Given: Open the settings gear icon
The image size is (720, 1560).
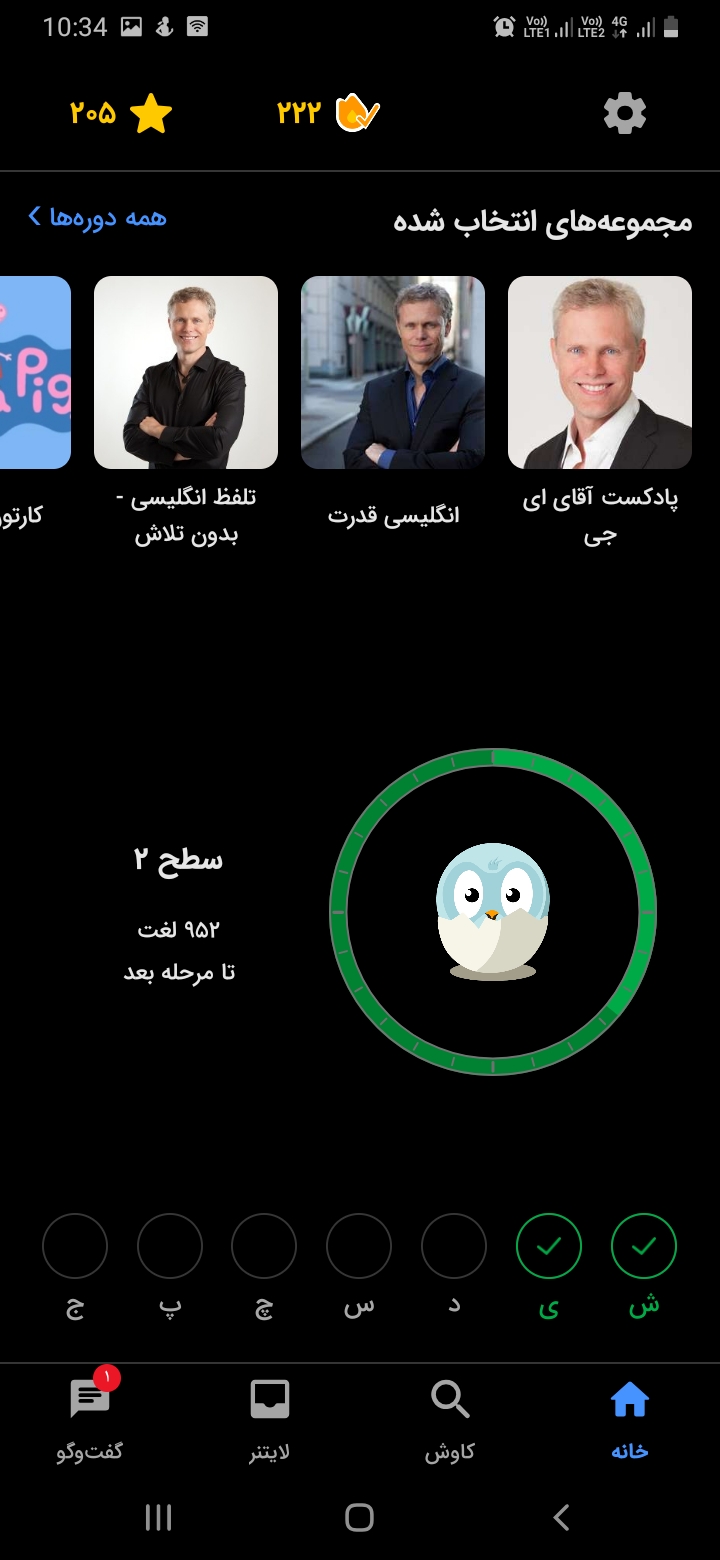Looking at the screenshot, I should 625,113.
